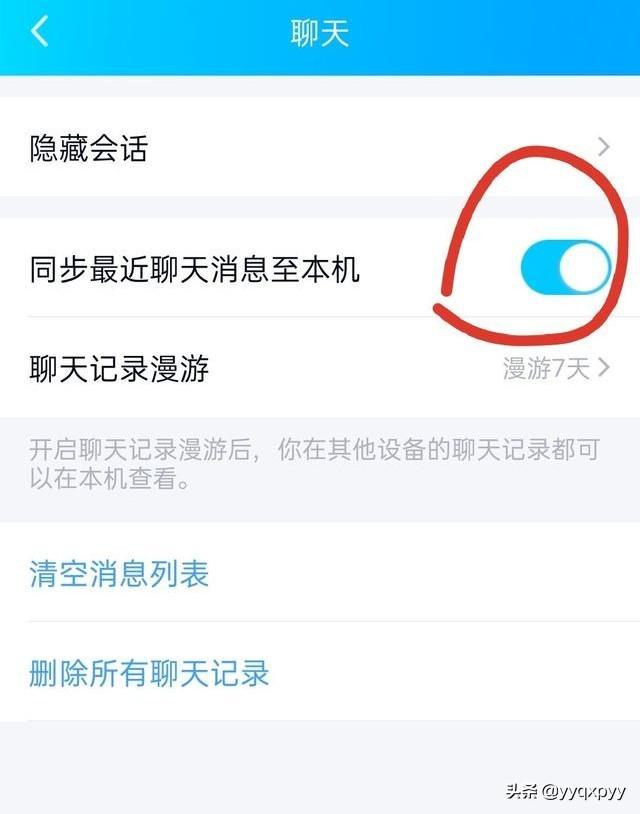
Task: Open 聊天记录漫游 roaming settings
Action: pyautogui.click(x=320, y=369)
